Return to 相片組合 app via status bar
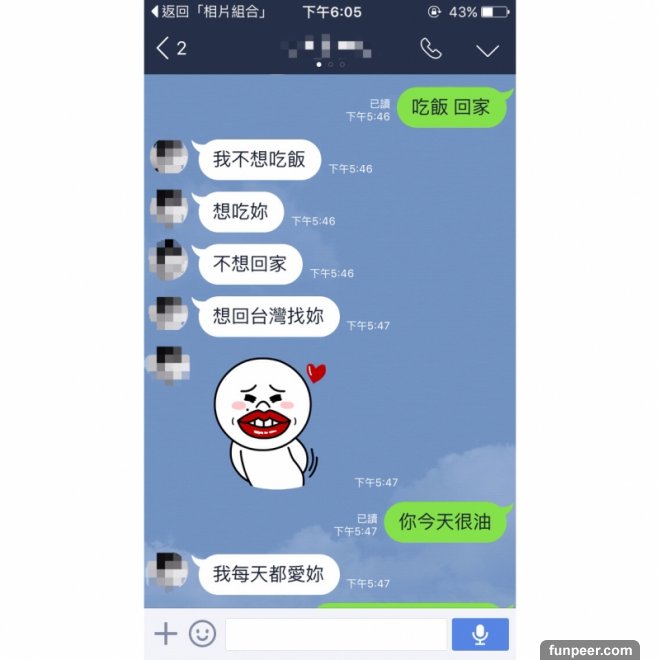660x660 pixels. 208,12
